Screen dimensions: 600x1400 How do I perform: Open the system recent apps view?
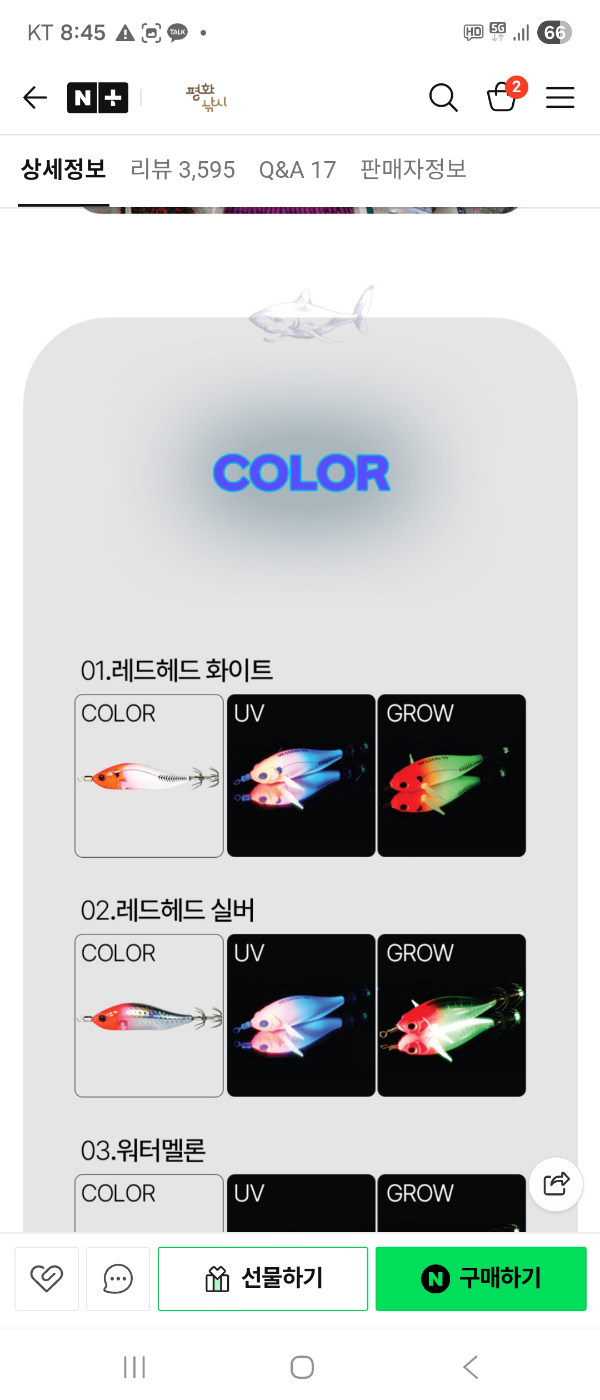[x=134, y=1367]
